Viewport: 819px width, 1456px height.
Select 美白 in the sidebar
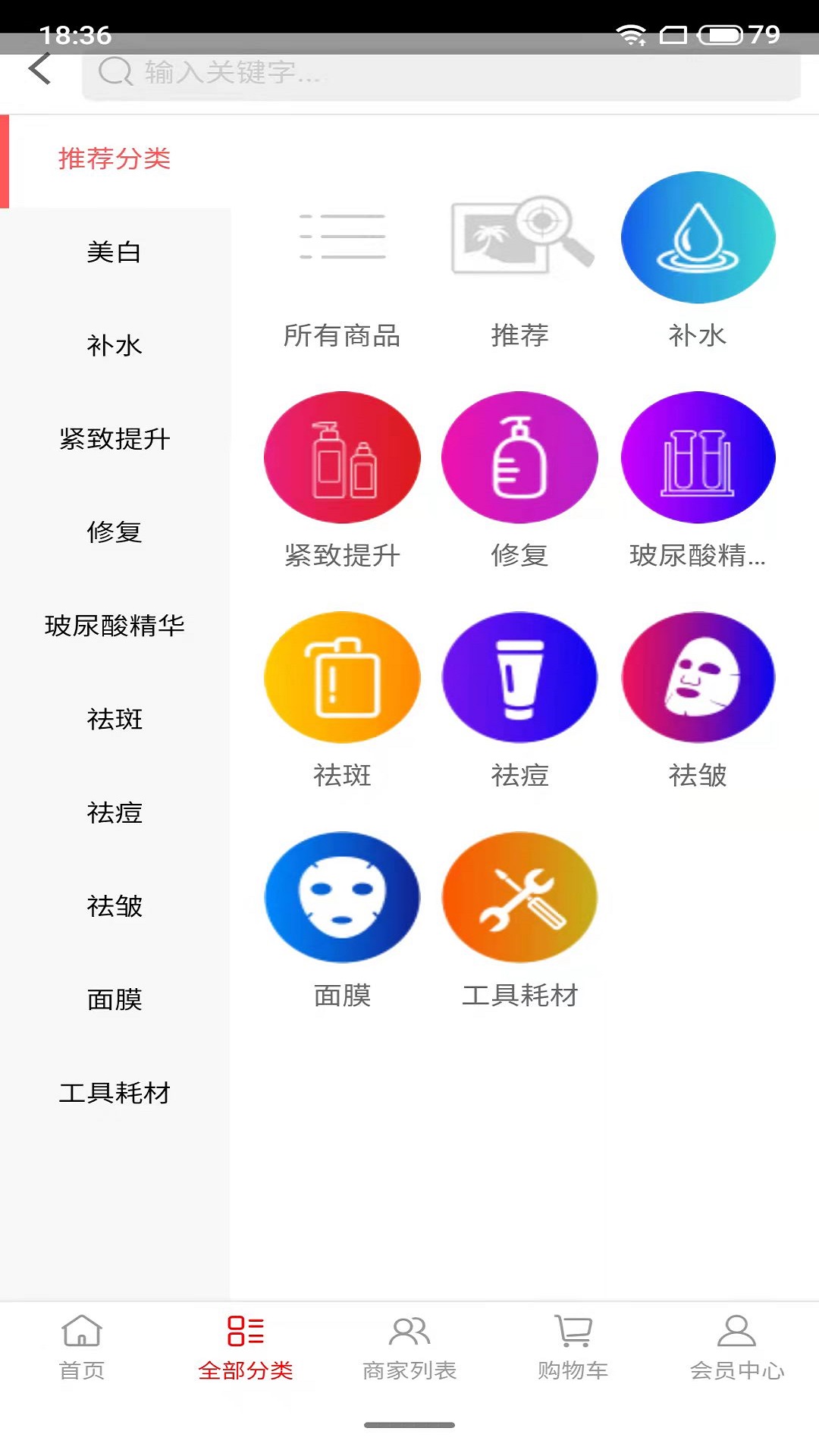tap(114, 253)
